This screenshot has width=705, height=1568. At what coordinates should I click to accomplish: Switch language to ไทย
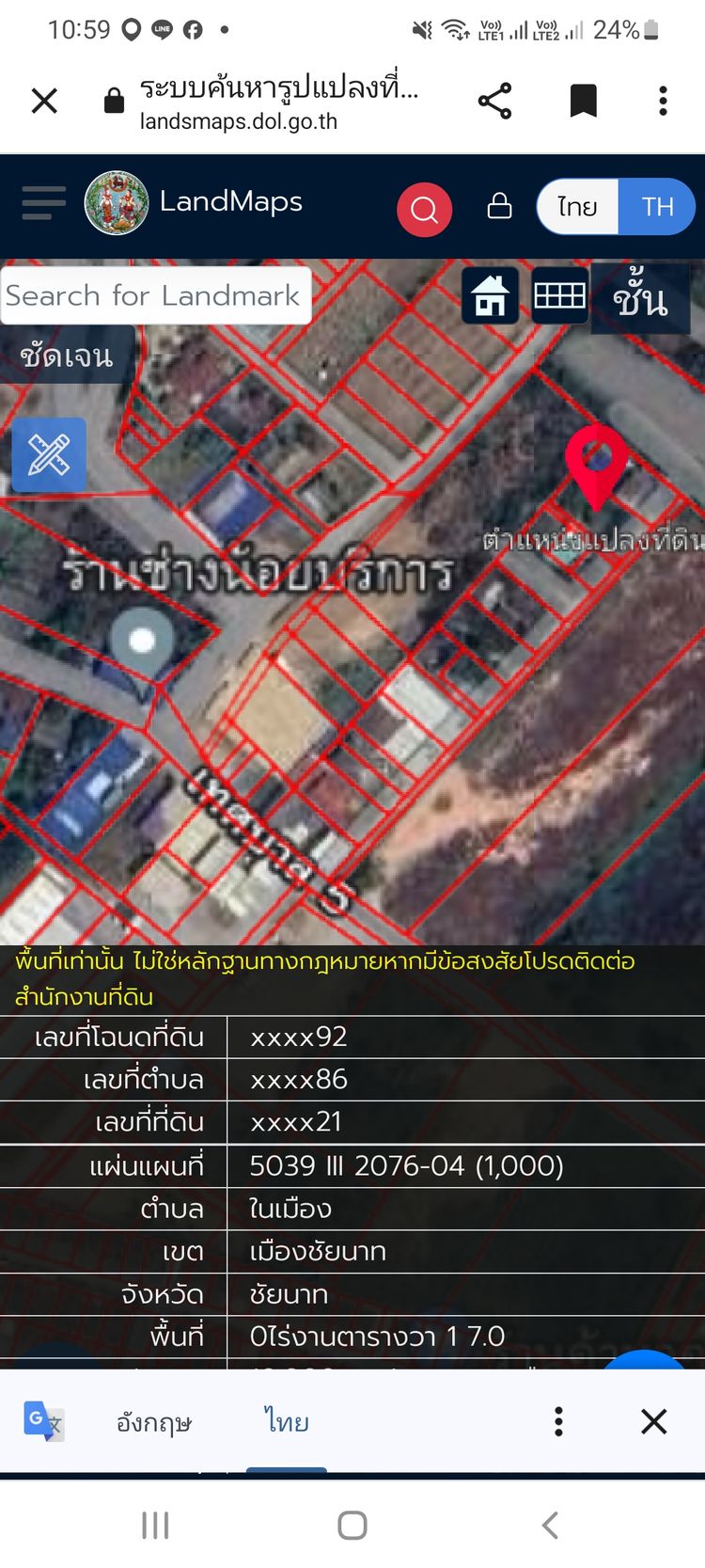pos(577,206)
